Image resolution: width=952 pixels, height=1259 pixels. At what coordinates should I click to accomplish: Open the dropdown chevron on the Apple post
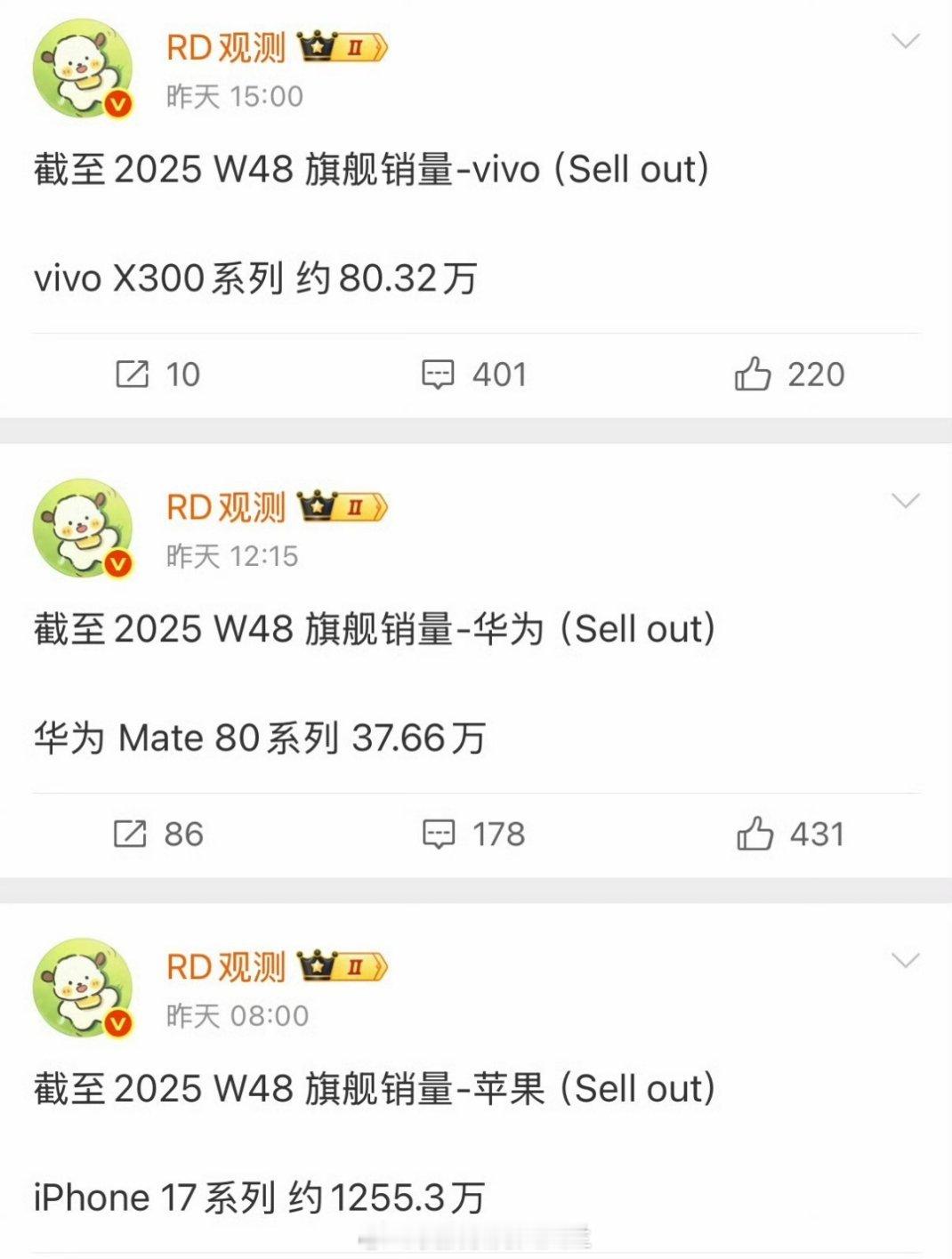click(906, 961)
